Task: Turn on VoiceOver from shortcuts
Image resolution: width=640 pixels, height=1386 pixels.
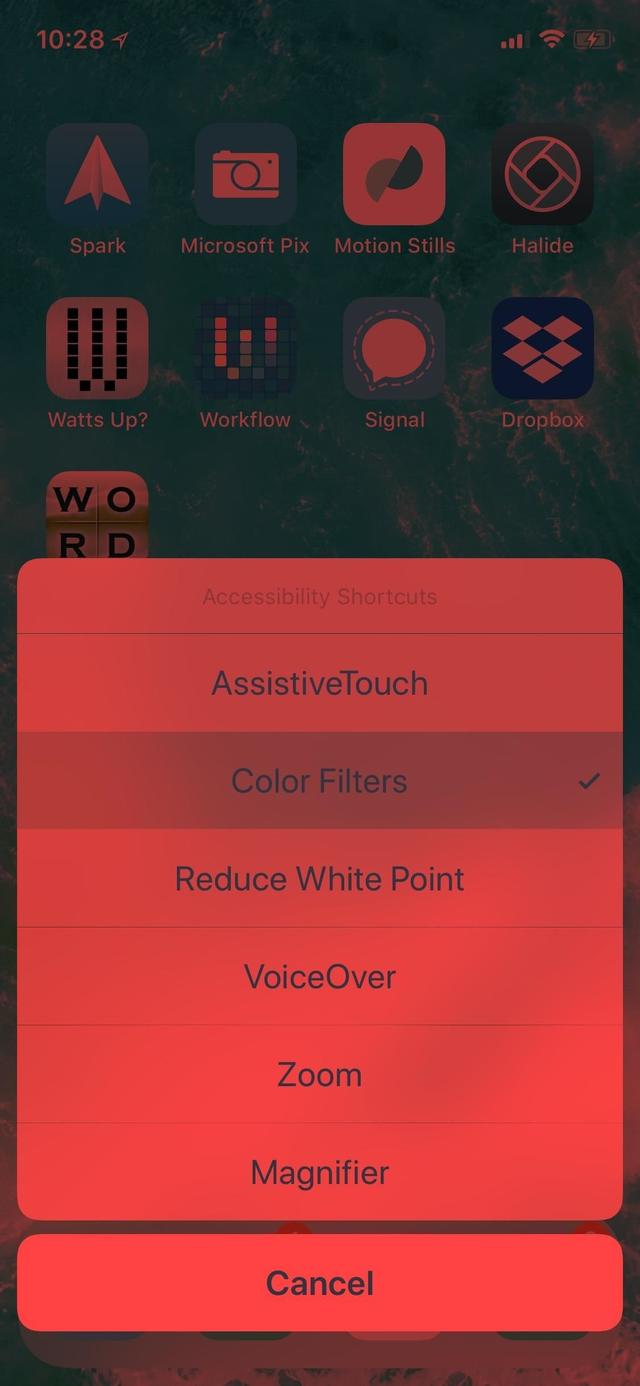Action: pos(320,976)
